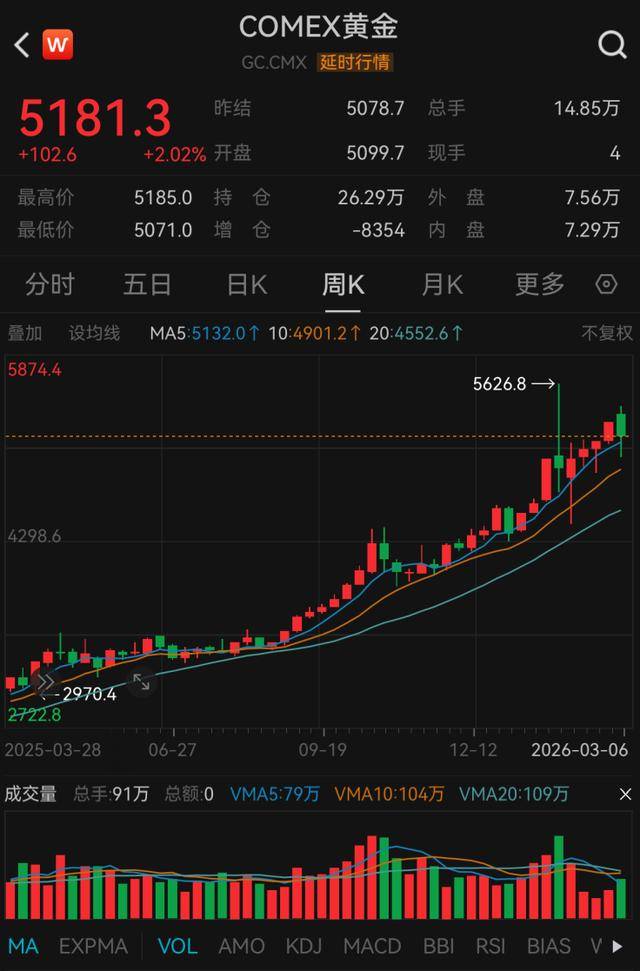Screen dimensions: 640x971
Task: Expand the chart to full screen
Action: [x=141, y=682]
